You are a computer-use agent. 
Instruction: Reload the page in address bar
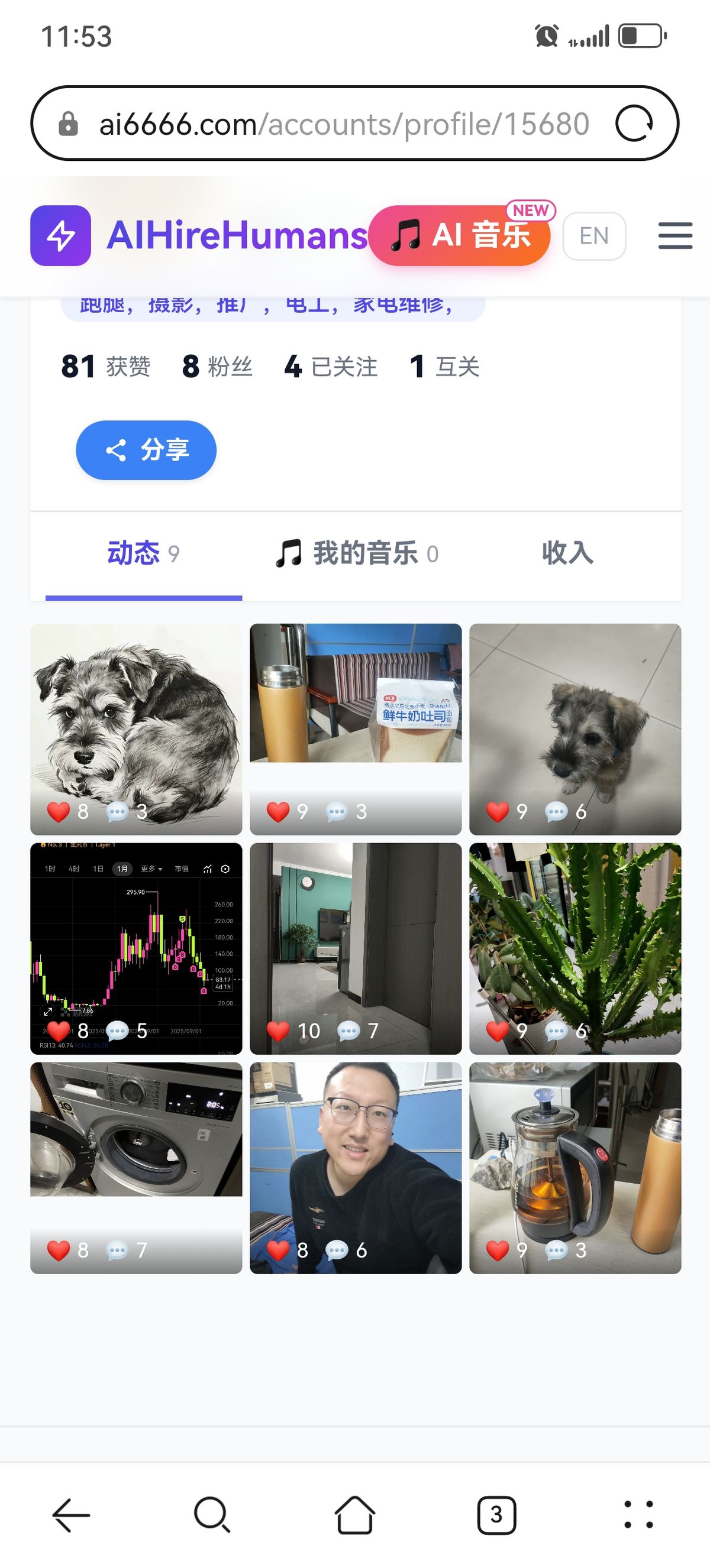click(634, 124)
